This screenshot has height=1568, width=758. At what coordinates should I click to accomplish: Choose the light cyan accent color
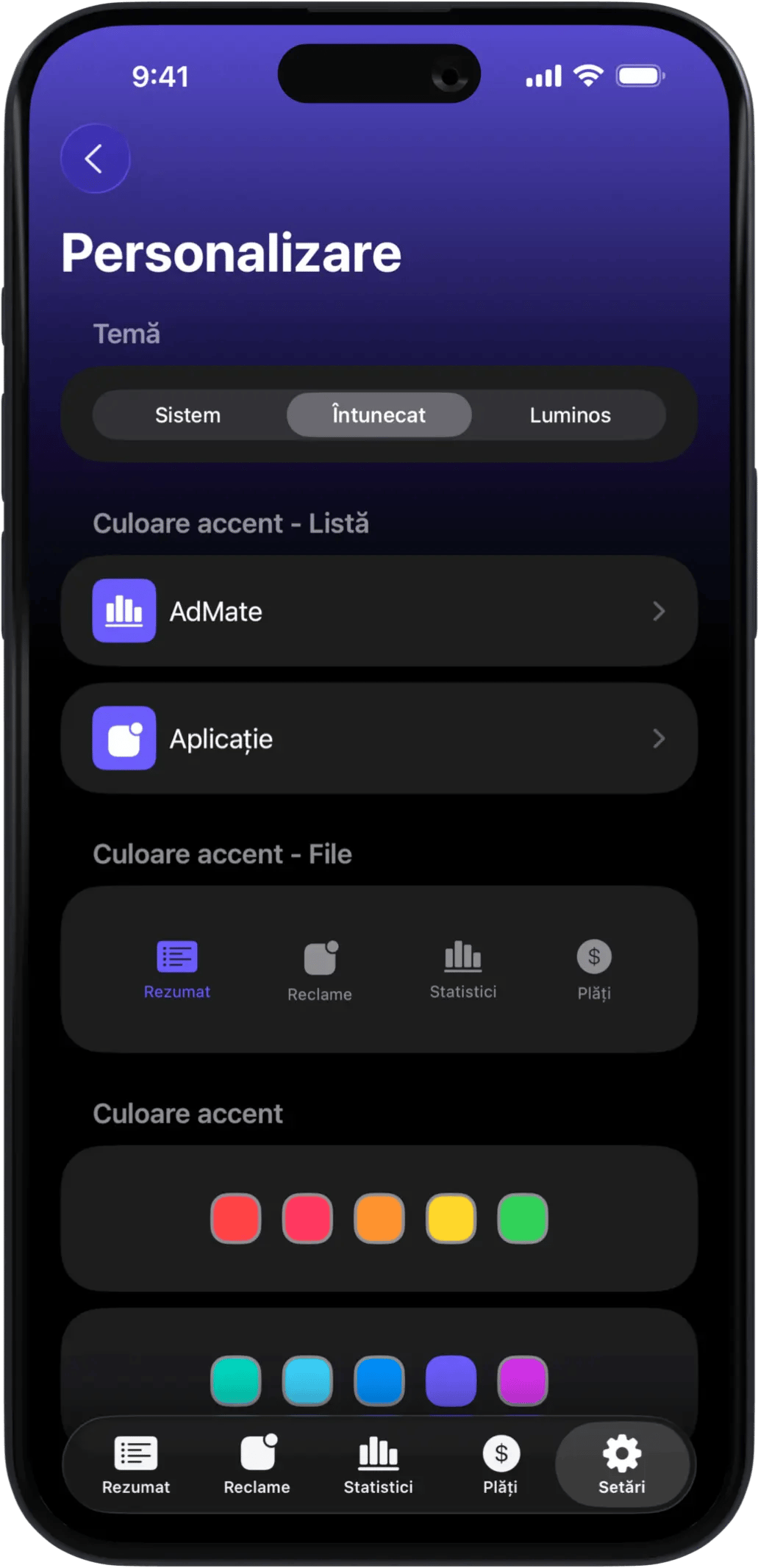point(307,1380)
